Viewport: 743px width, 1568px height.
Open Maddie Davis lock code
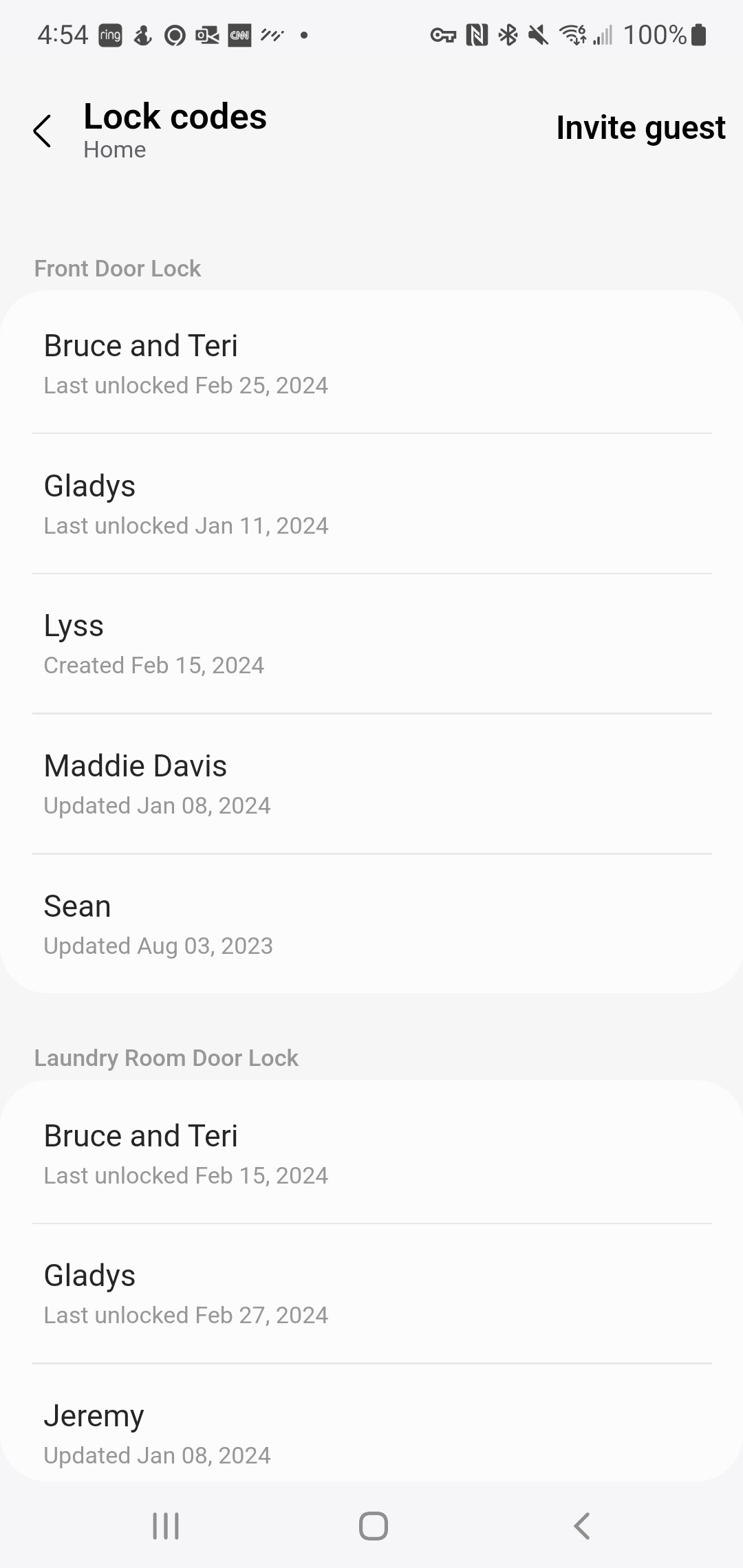click(371, 784)
